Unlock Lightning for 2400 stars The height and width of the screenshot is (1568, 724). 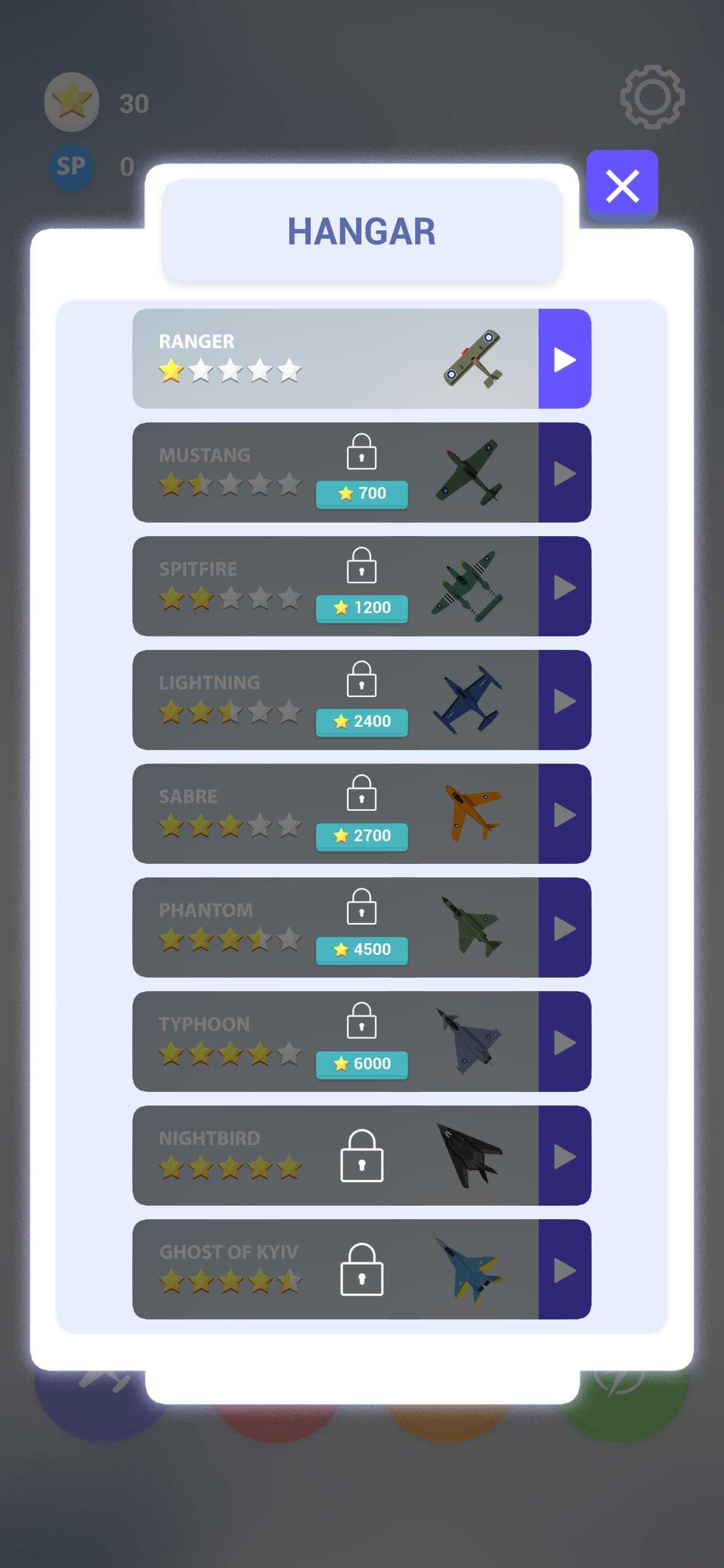pos(361,722)
